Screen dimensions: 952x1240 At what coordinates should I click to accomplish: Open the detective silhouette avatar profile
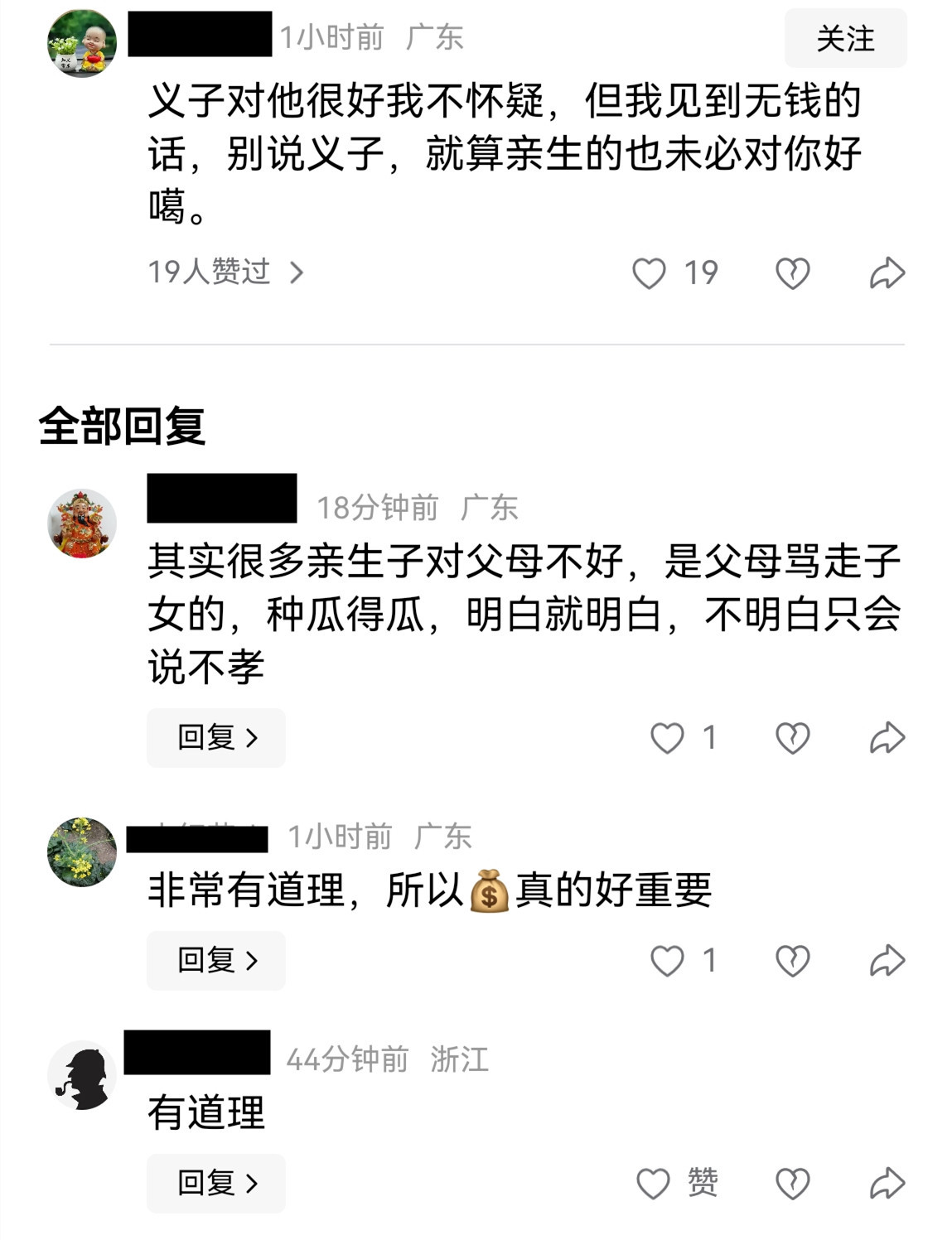(82, 1075)
